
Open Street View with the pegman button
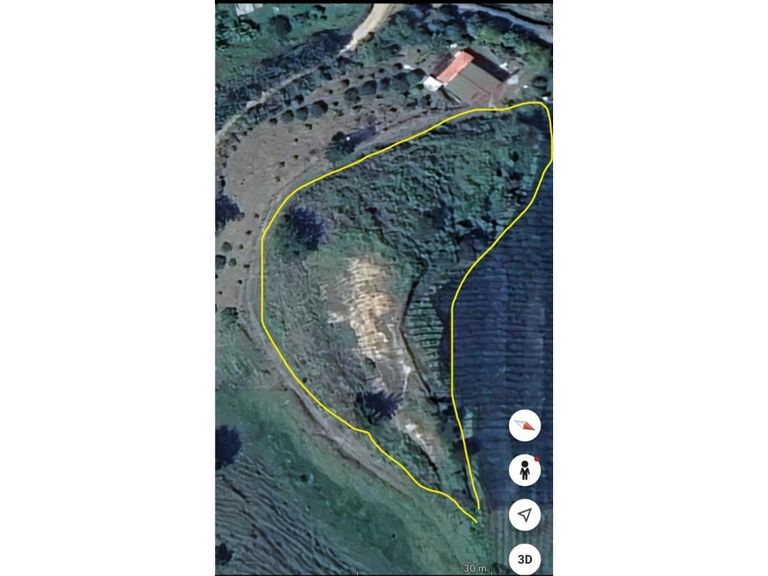click(525, 470)
